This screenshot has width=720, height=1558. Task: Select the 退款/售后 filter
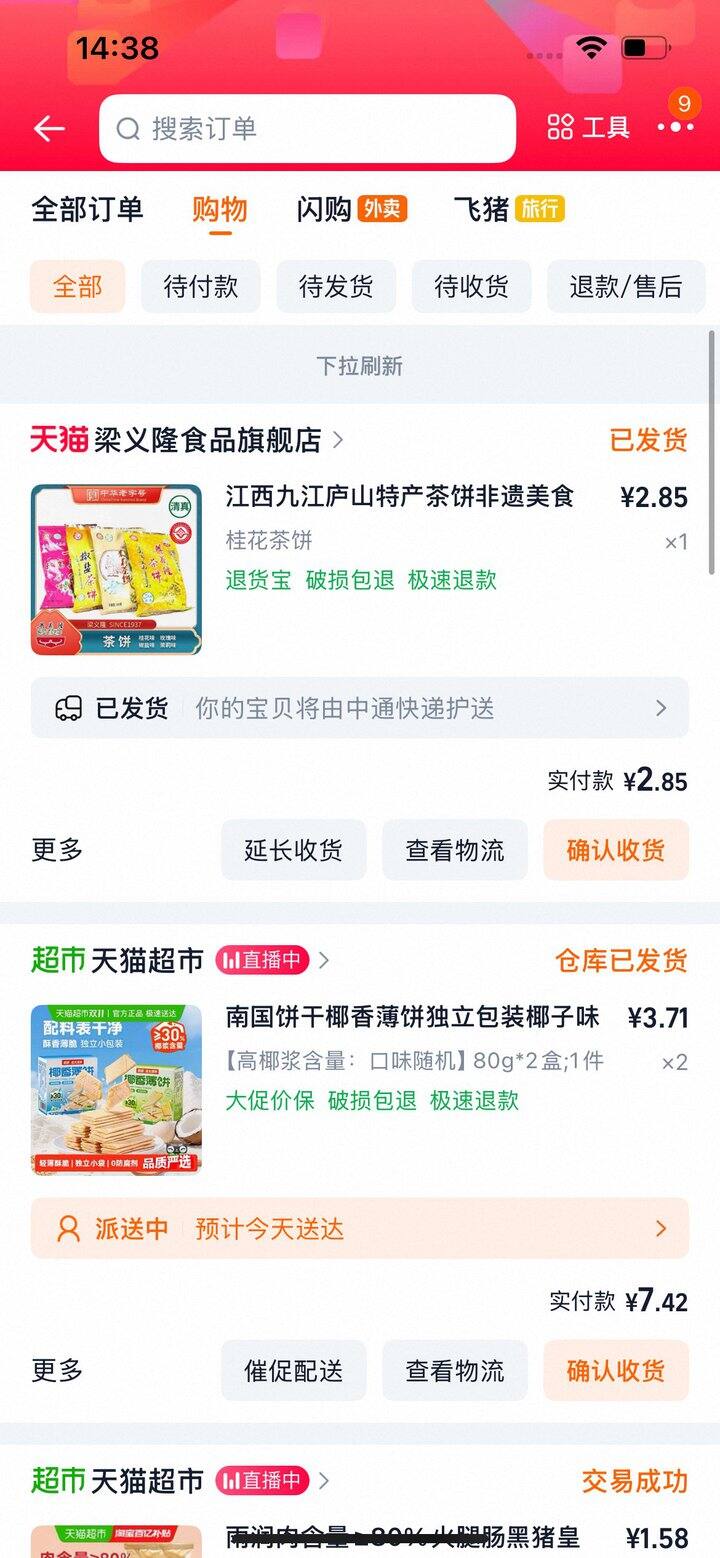(626, 286)
